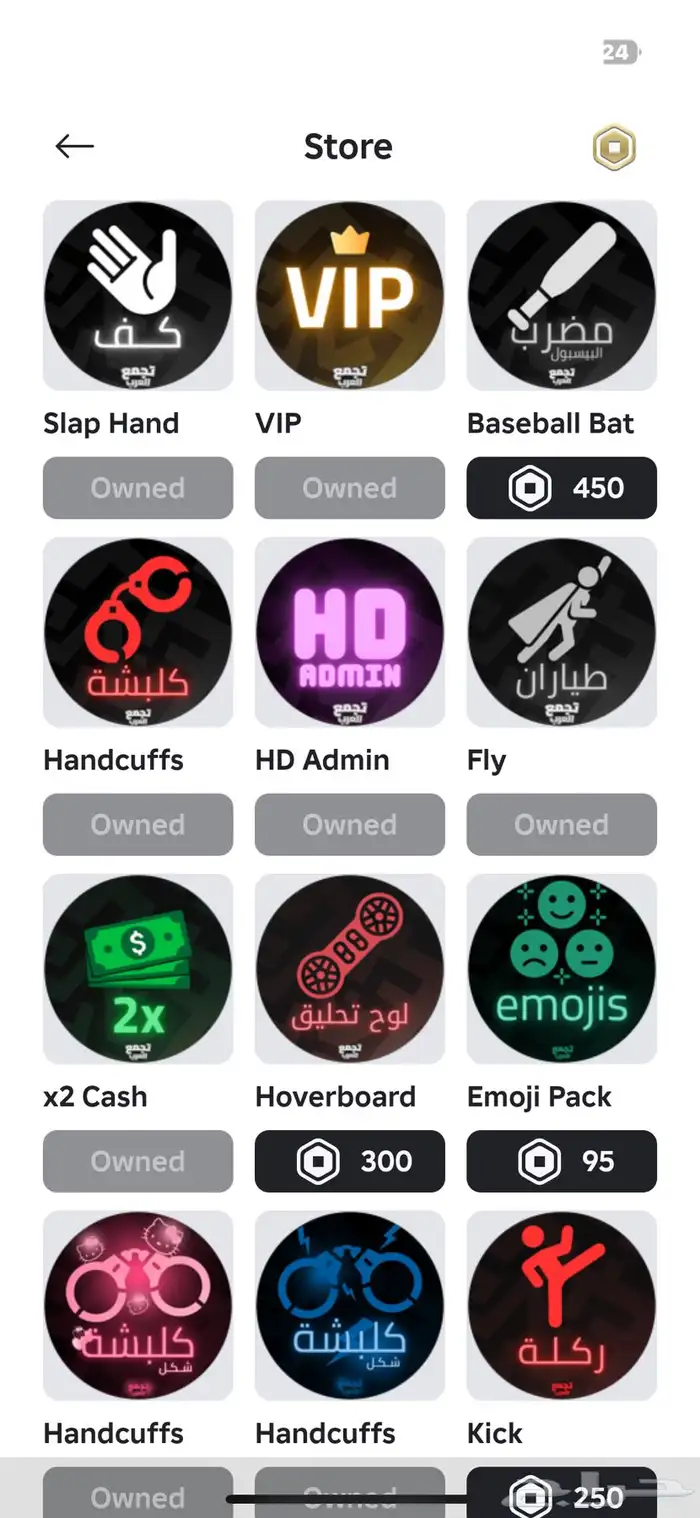Open the Slap Hand item tile
The width and height of the screenshot is (700, 1518).
[138, 295]
